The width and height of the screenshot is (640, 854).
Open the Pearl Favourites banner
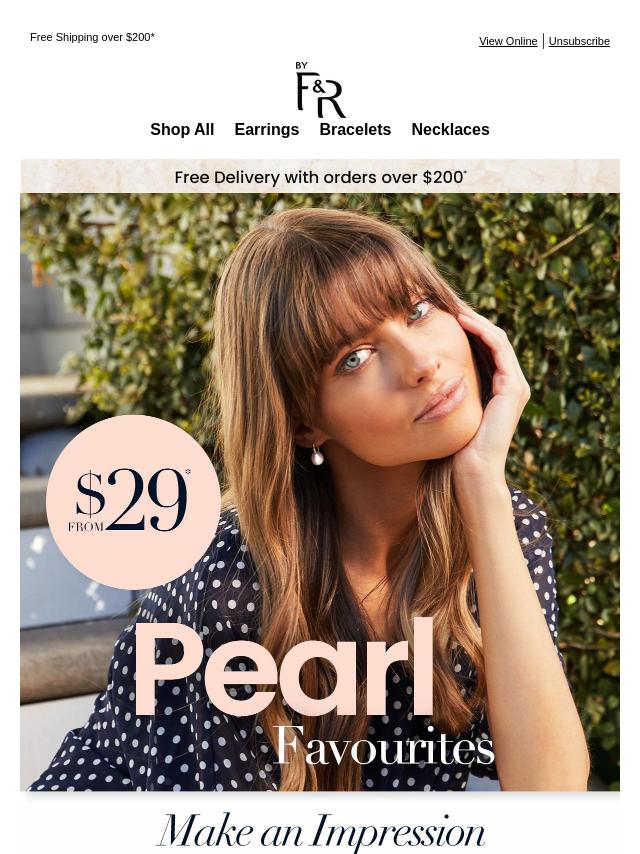click(320, 490)
